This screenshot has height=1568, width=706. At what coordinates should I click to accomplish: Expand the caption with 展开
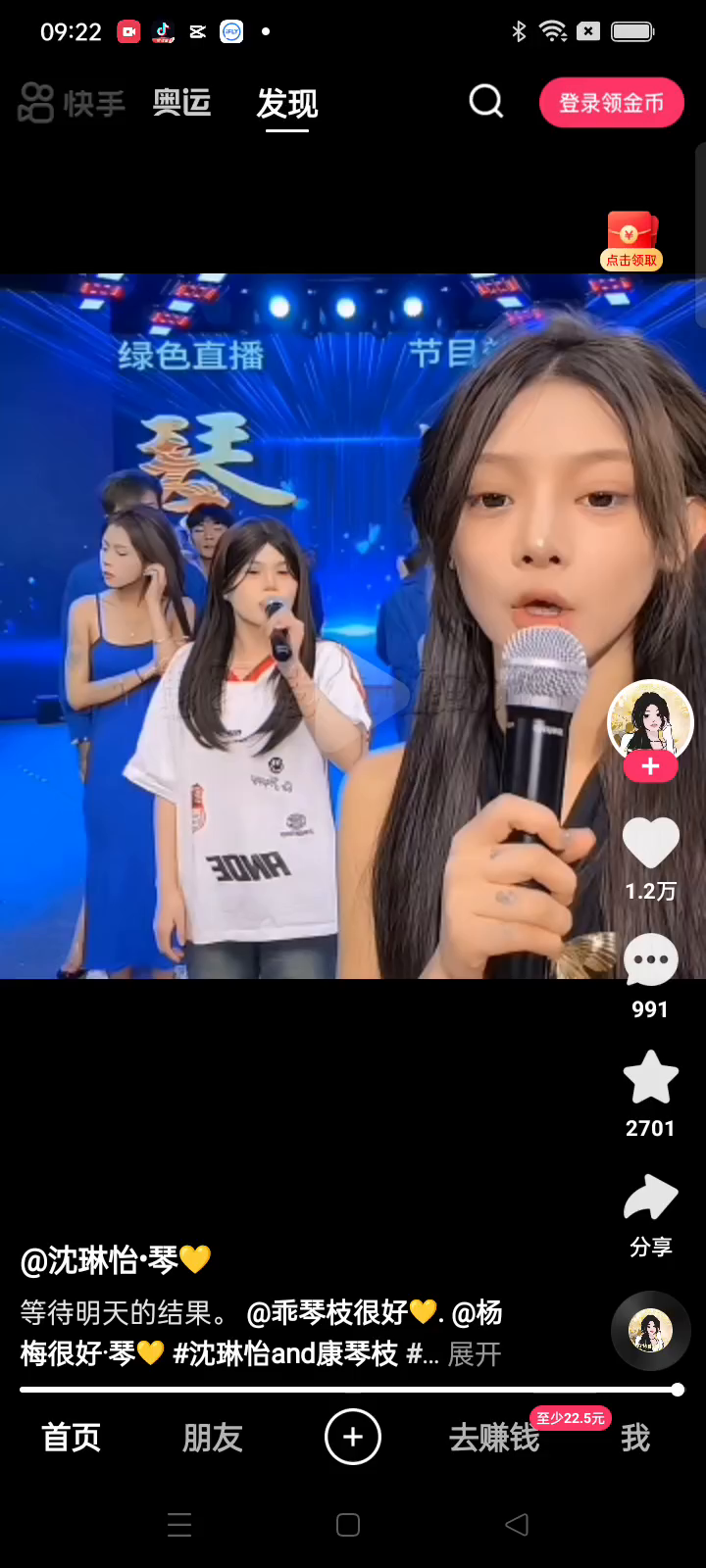pos(475,1354)
